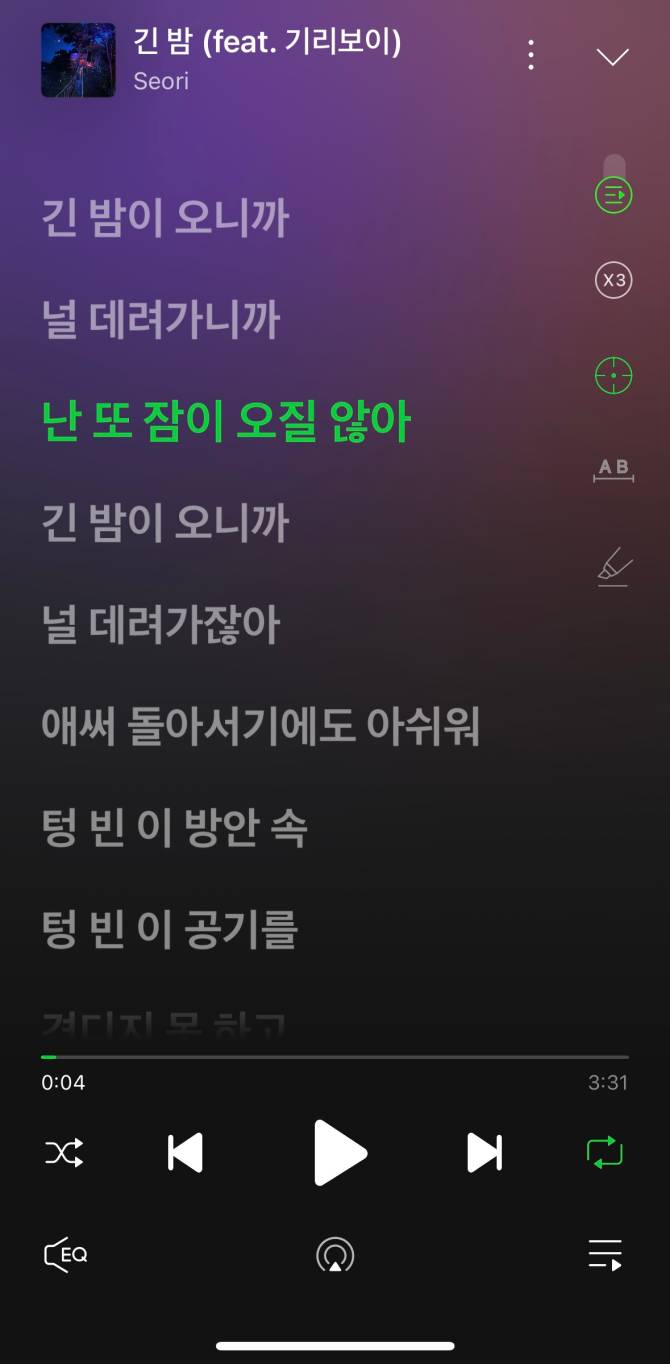Open AirPlay output device selection
The image size is (670, 1364).
335,1254
